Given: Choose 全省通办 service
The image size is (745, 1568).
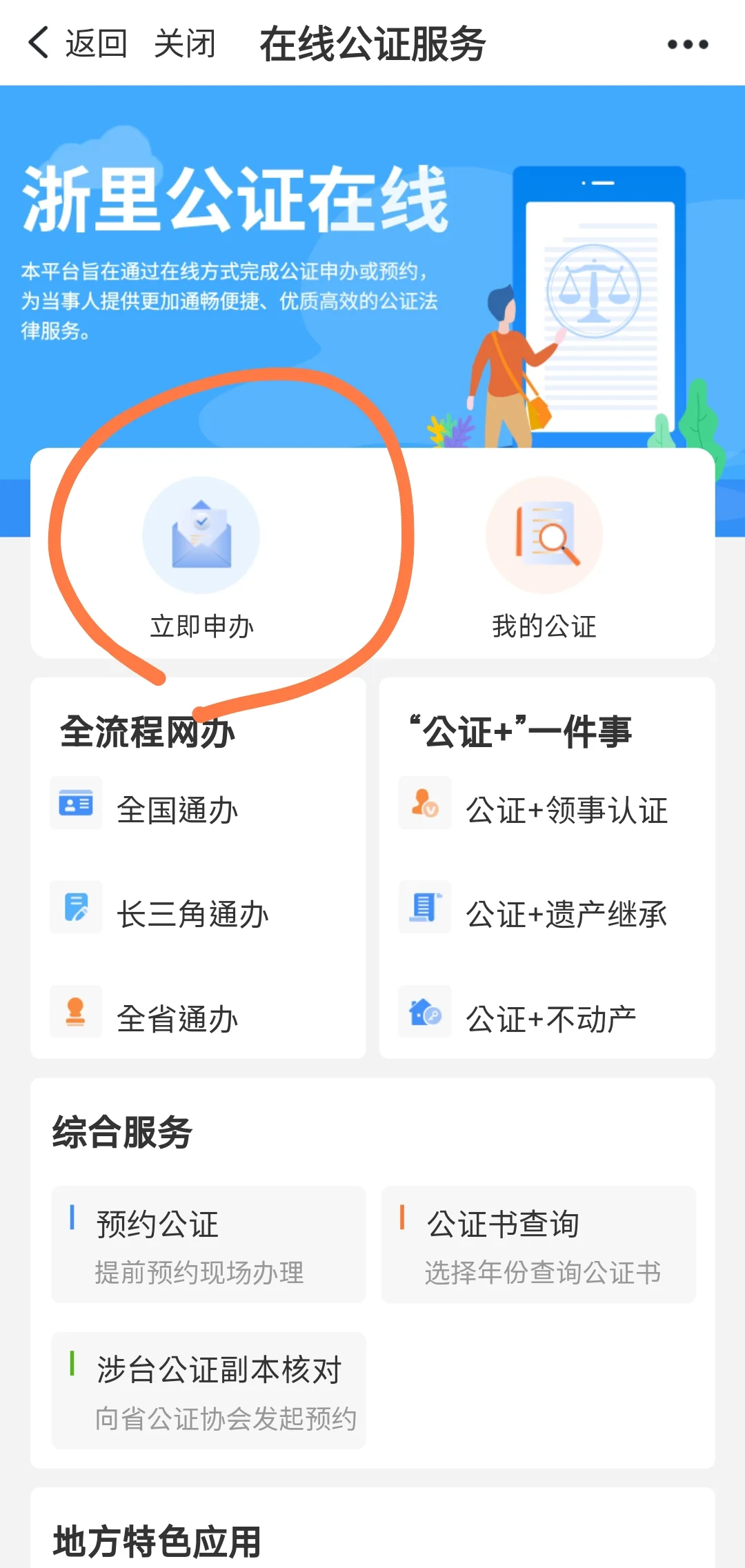Looking at the screenshot, I should pos(177,1018).
